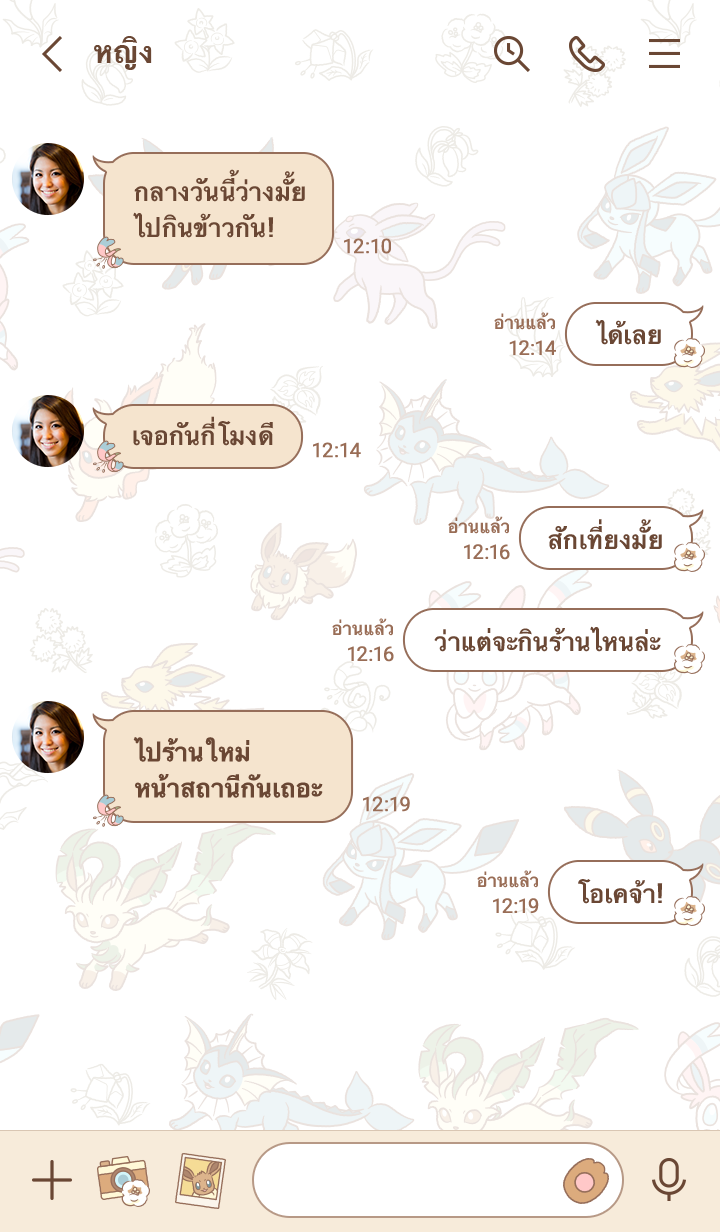Open the chat menu
720x1232 pixels.
(664, 54)
